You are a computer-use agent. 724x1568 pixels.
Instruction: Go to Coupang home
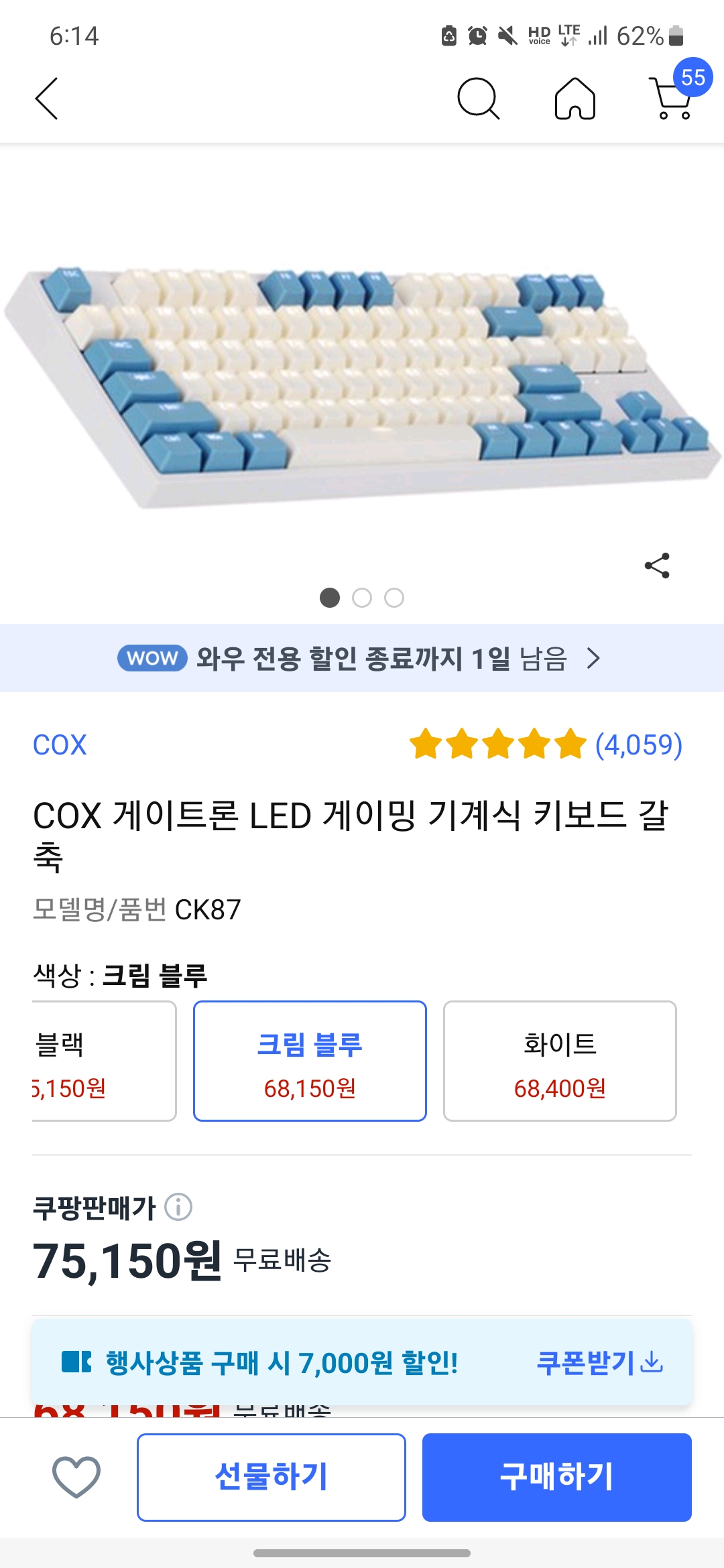[x=575, y=99]
